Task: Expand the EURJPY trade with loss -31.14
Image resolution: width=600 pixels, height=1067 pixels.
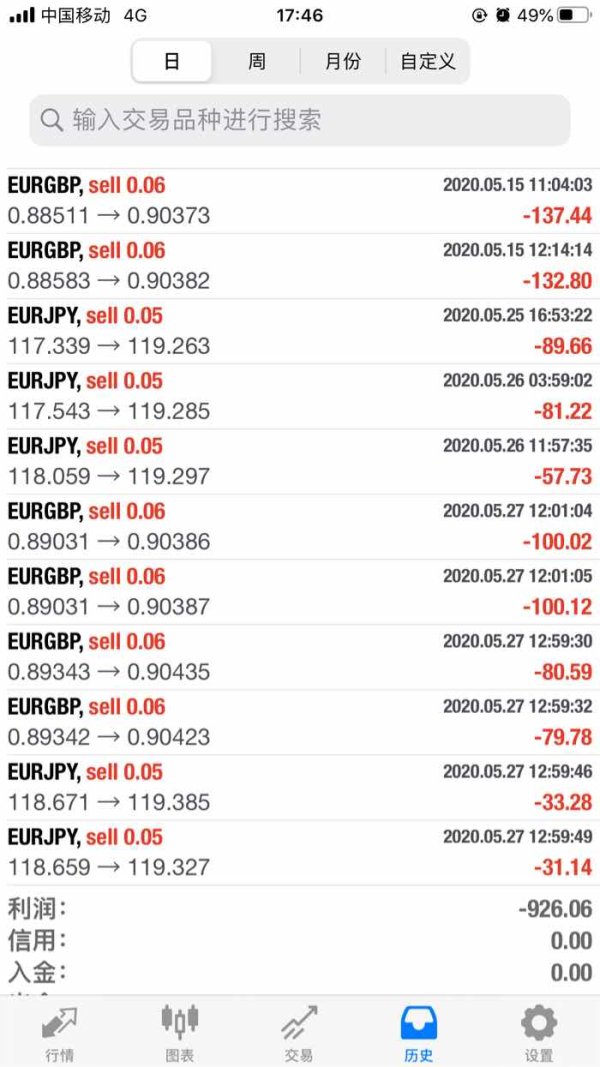Action: click(300, 852)
